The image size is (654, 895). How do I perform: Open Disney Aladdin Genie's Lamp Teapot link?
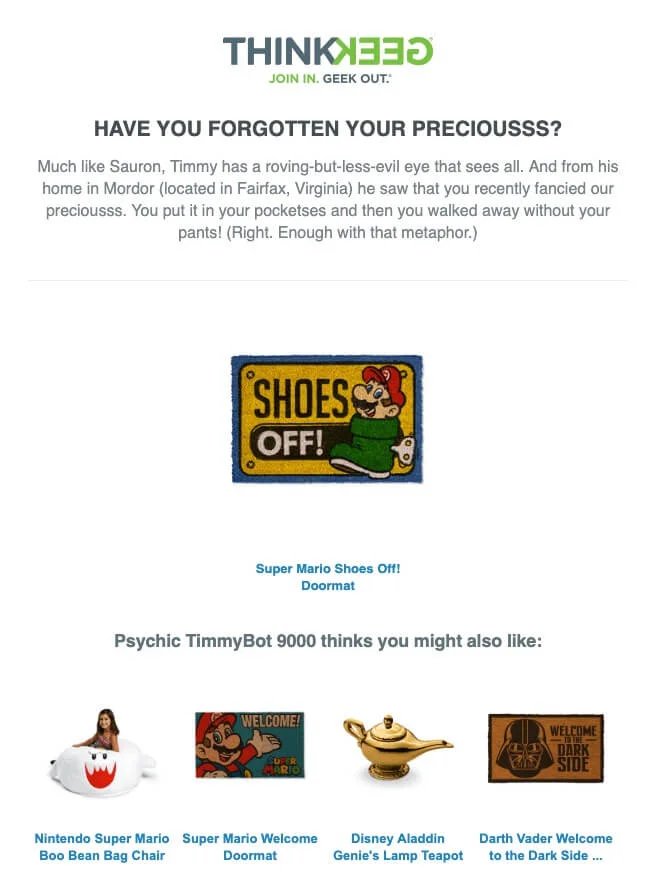(x=398, y=847)
